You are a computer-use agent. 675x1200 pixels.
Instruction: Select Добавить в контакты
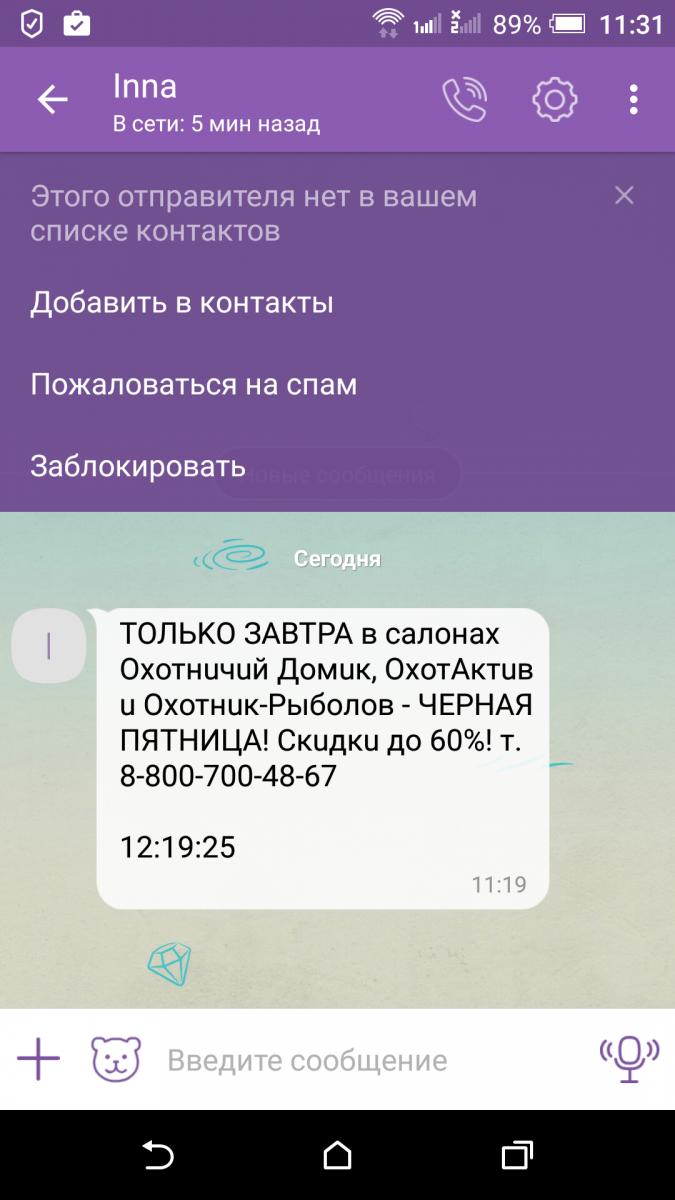(181, 302)
